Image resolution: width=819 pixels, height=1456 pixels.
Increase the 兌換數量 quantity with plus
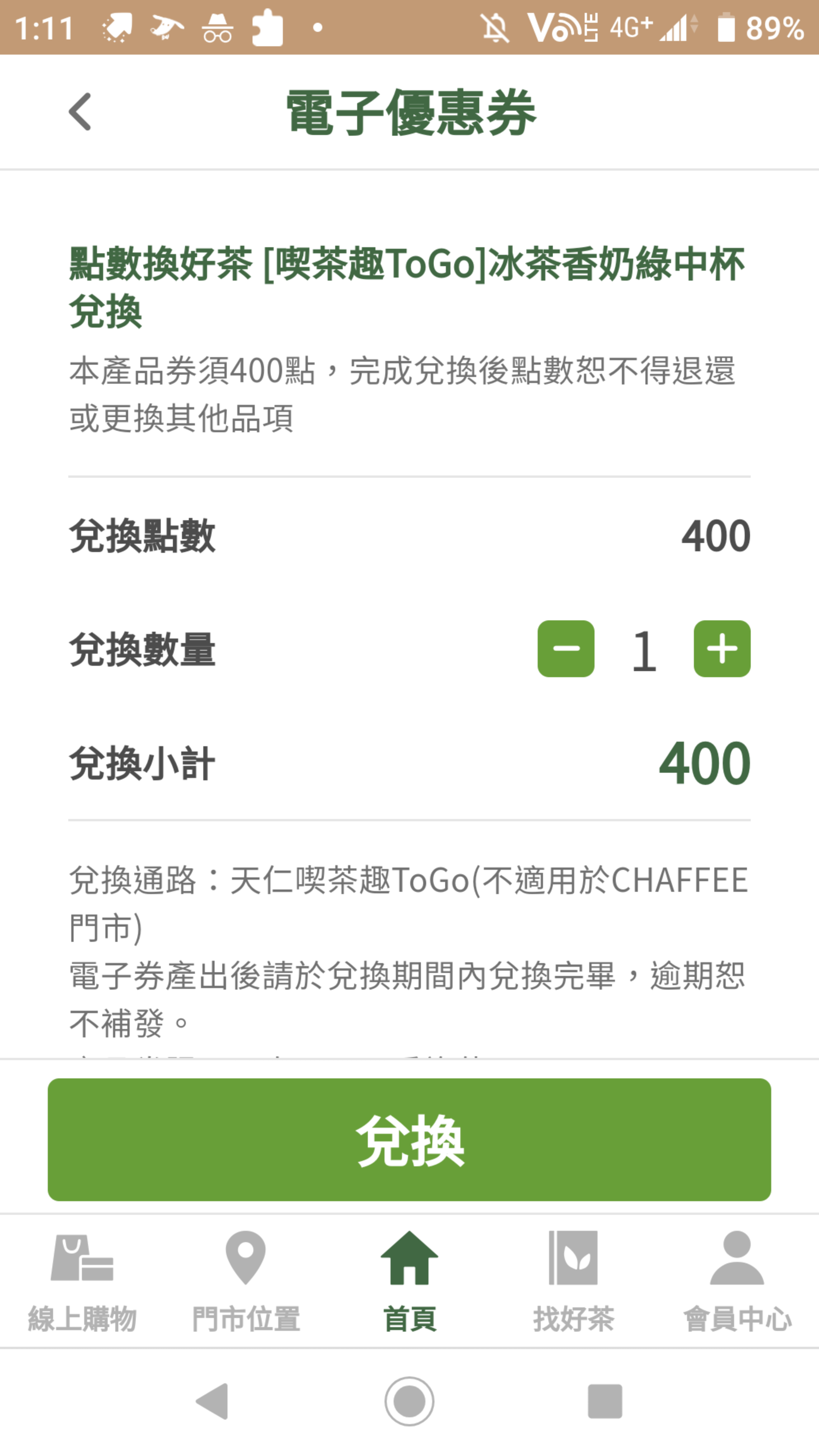[722, 648]
